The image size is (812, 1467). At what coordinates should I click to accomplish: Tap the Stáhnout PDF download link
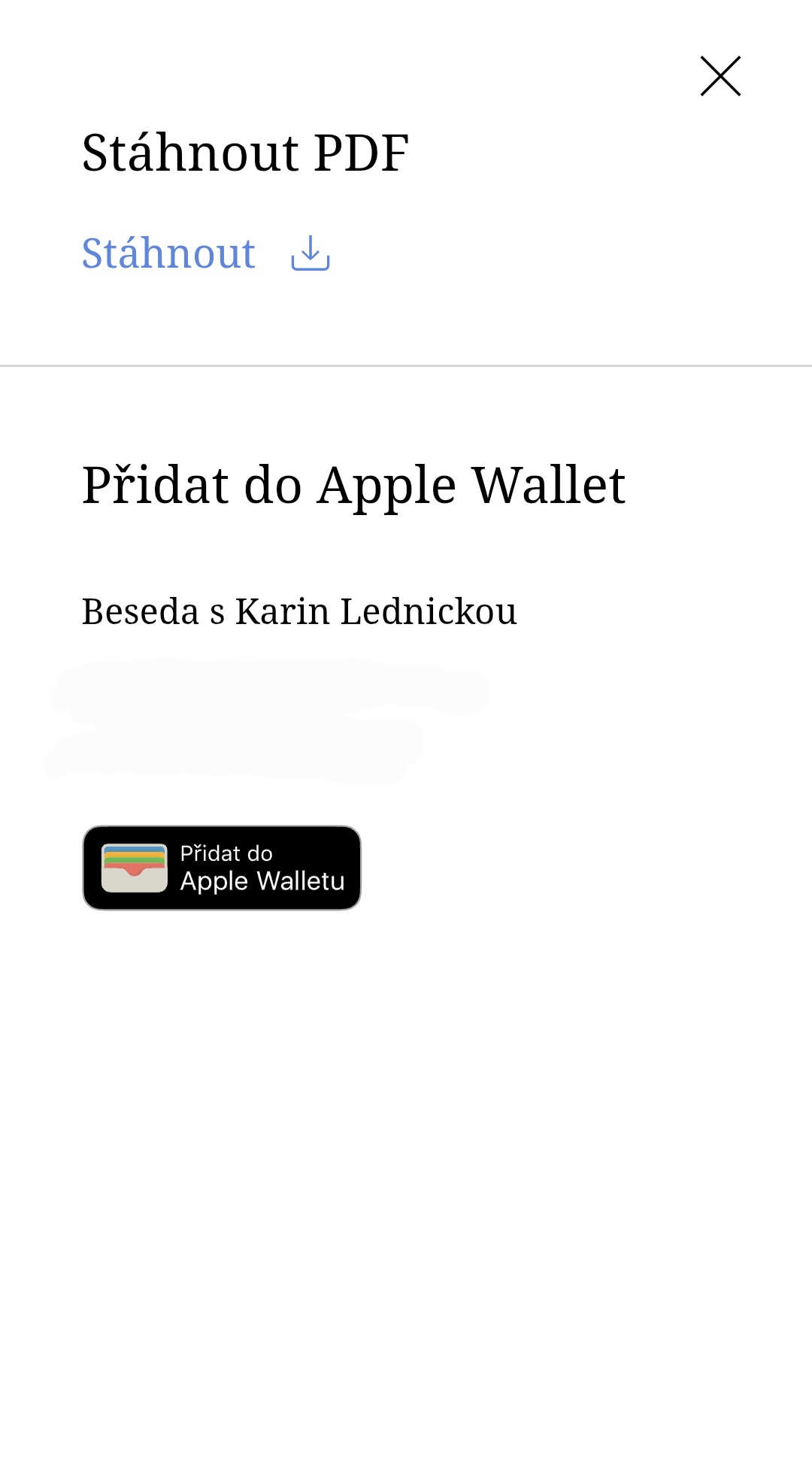[x=205, y=253]
